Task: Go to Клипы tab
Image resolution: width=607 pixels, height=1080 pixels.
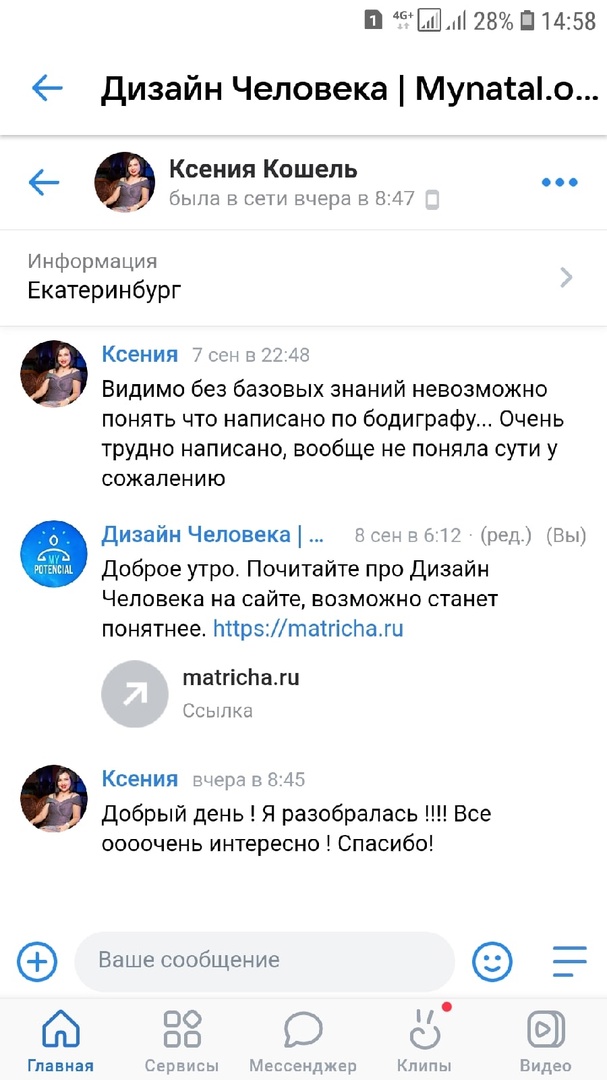Action: point(424,1039)
